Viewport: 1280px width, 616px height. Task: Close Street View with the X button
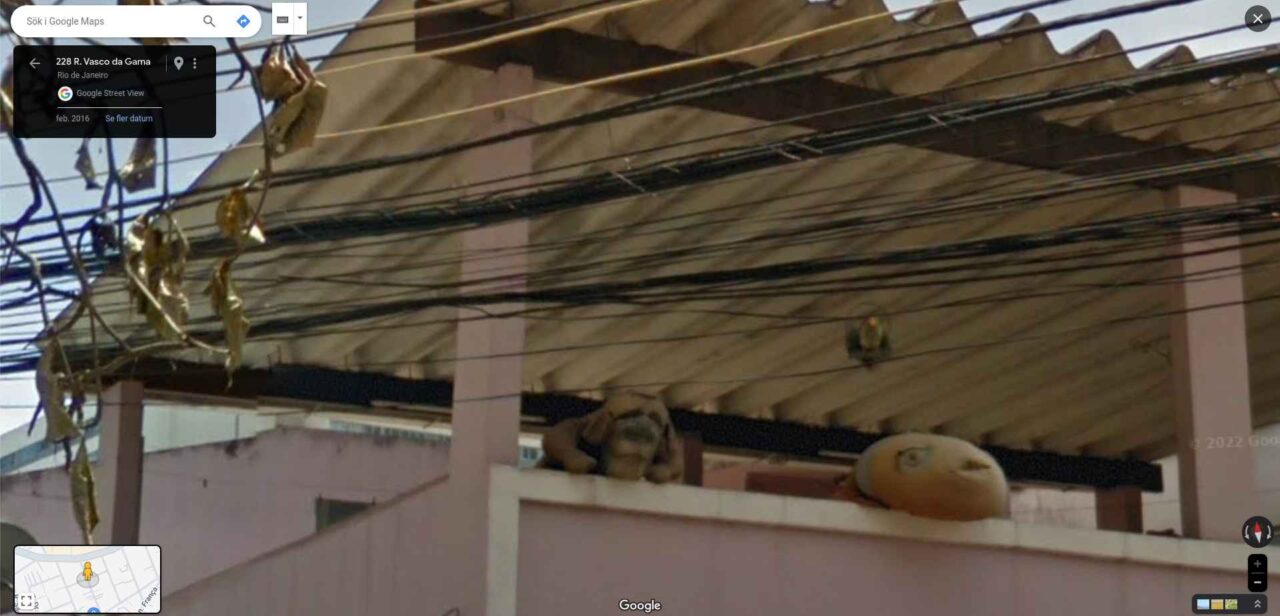(x=1257, y=19)
